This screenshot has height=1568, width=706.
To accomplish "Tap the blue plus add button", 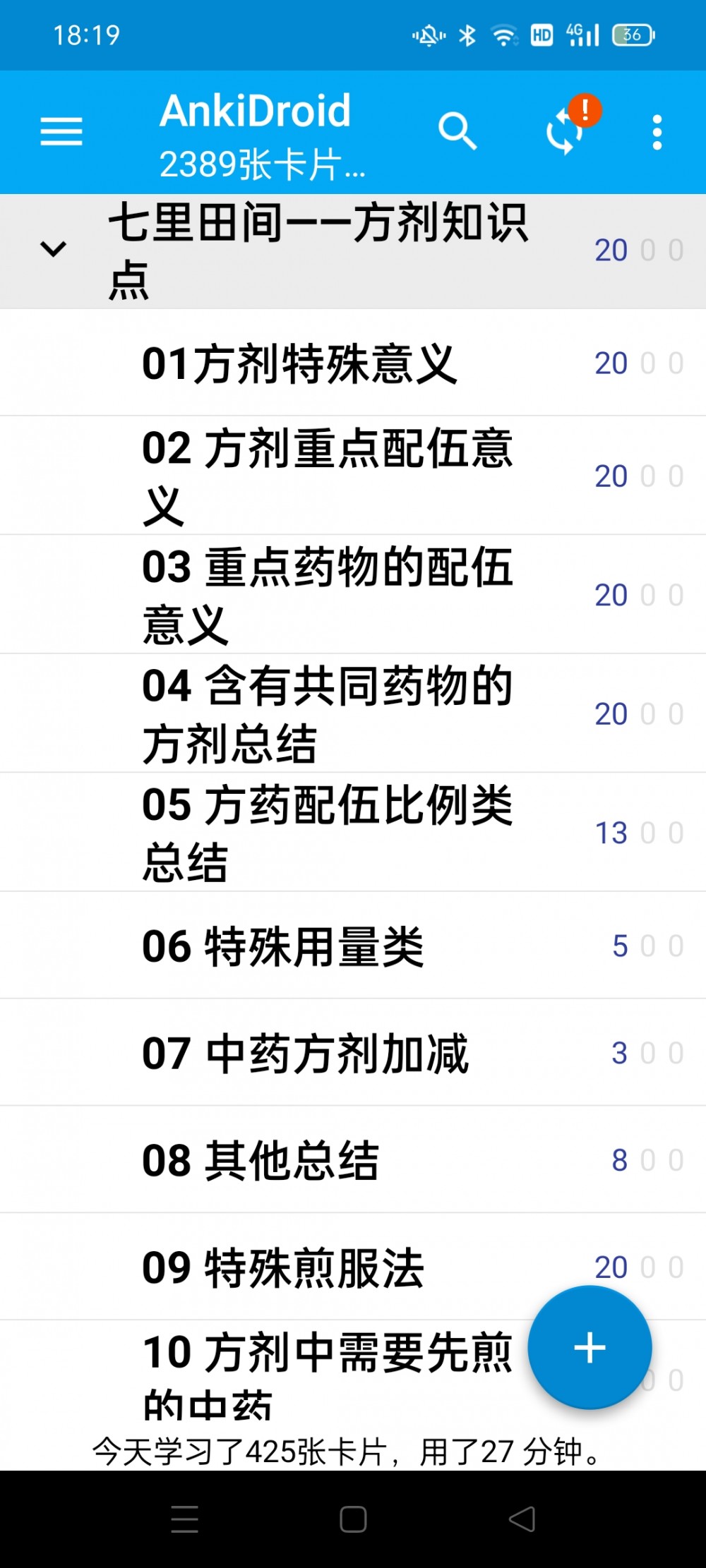I will pos(590,1347).
